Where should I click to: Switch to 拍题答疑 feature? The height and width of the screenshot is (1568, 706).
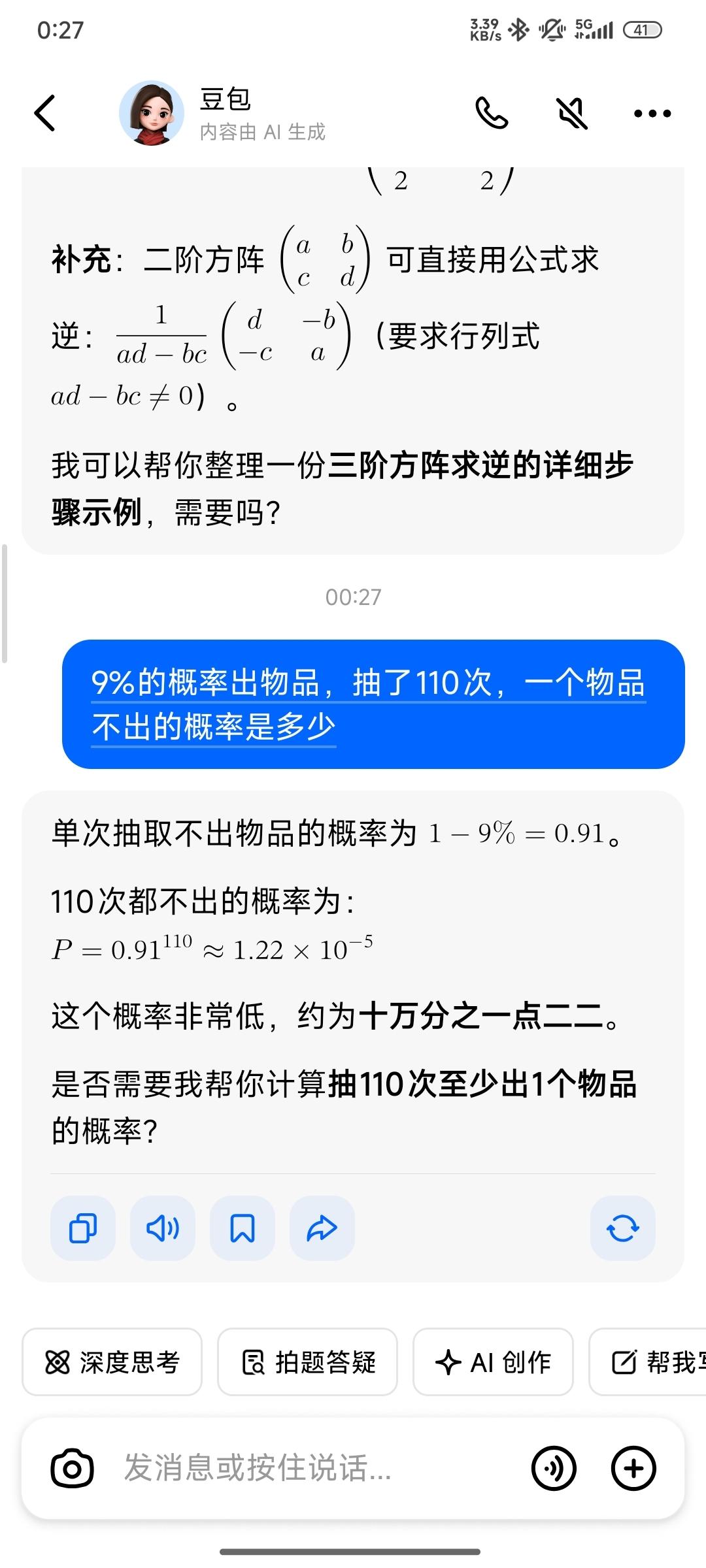click(x=307, y=1362)
